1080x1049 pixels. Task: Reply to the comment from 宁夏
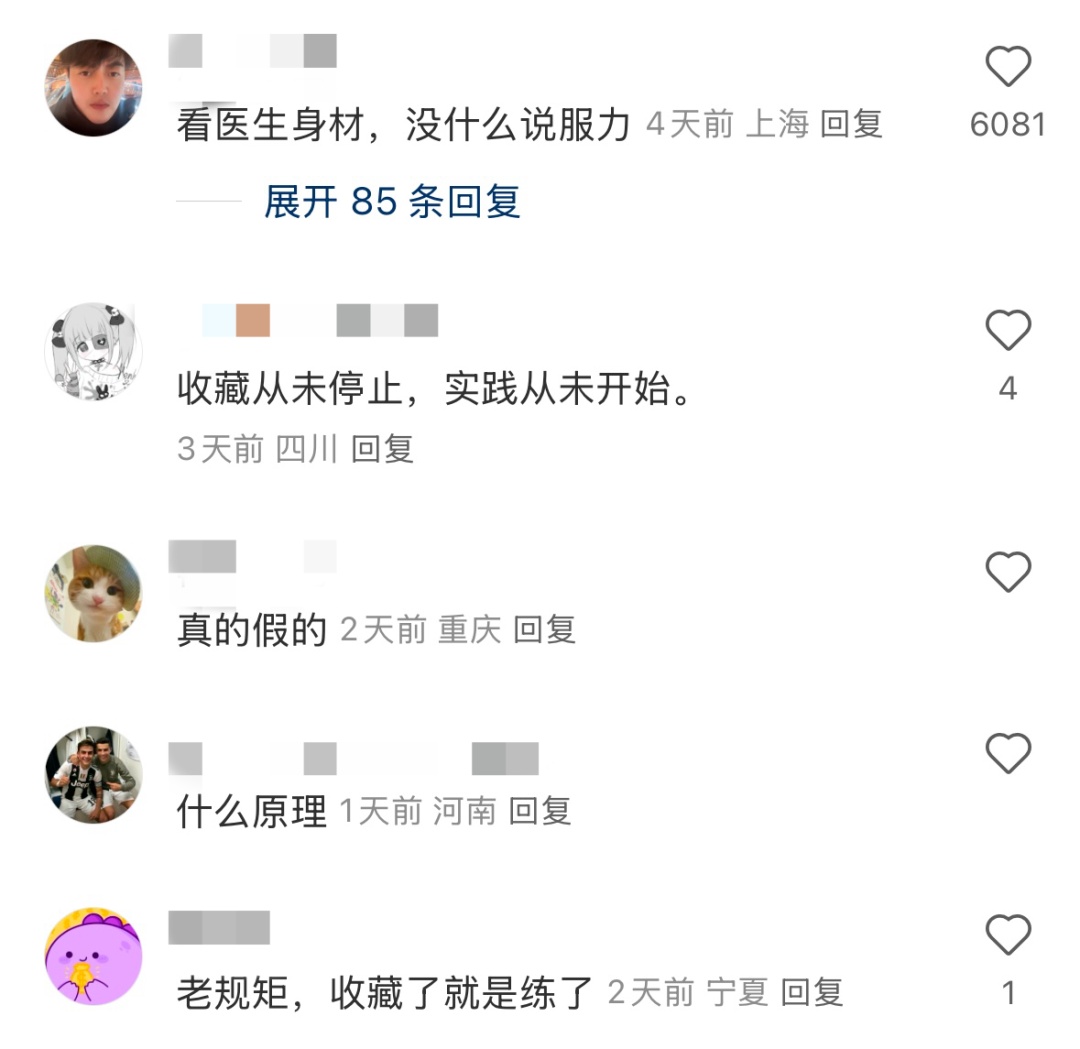(x=811, y=993)
